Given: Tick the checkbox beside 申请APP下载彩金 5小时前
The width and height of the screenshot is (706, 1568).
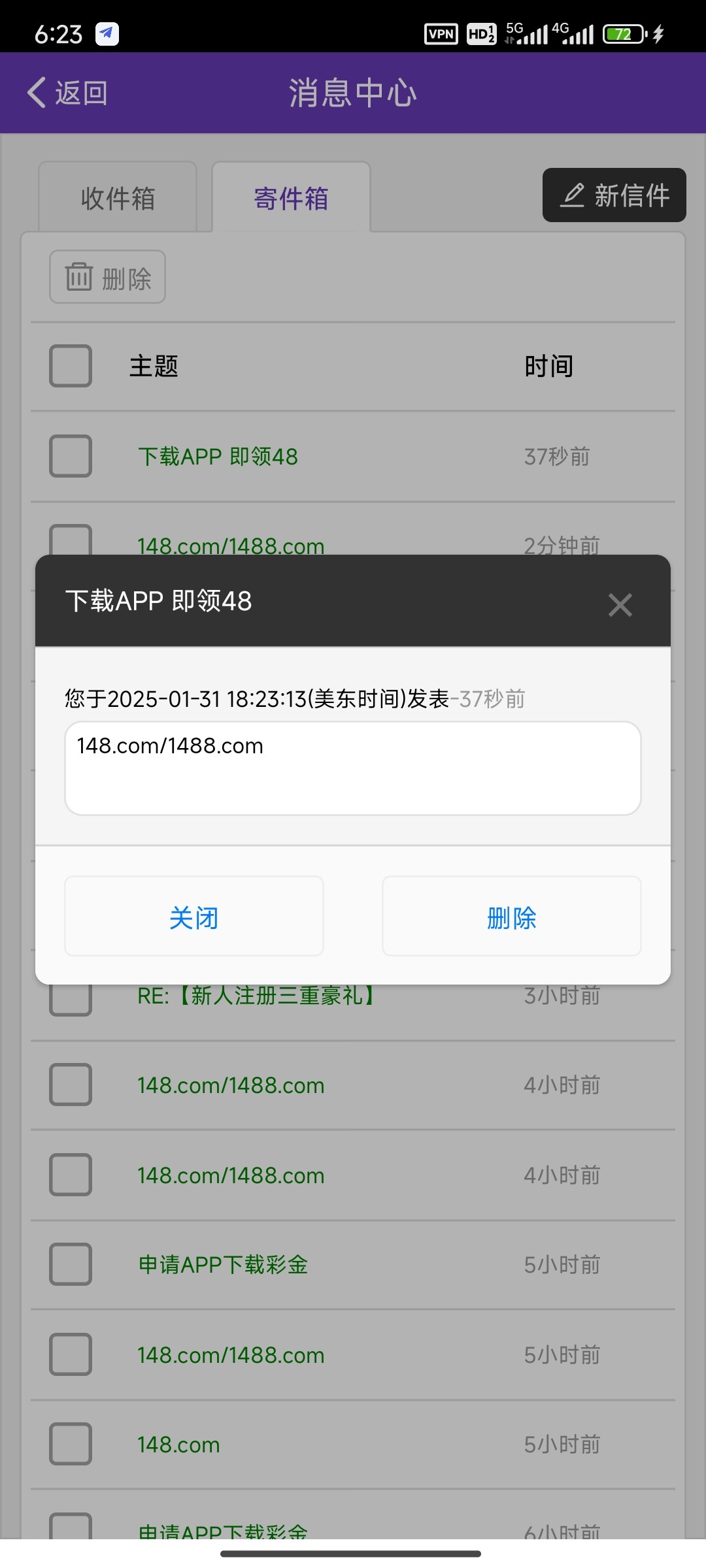Looking at the screenshot, I should pos(71,1264).
